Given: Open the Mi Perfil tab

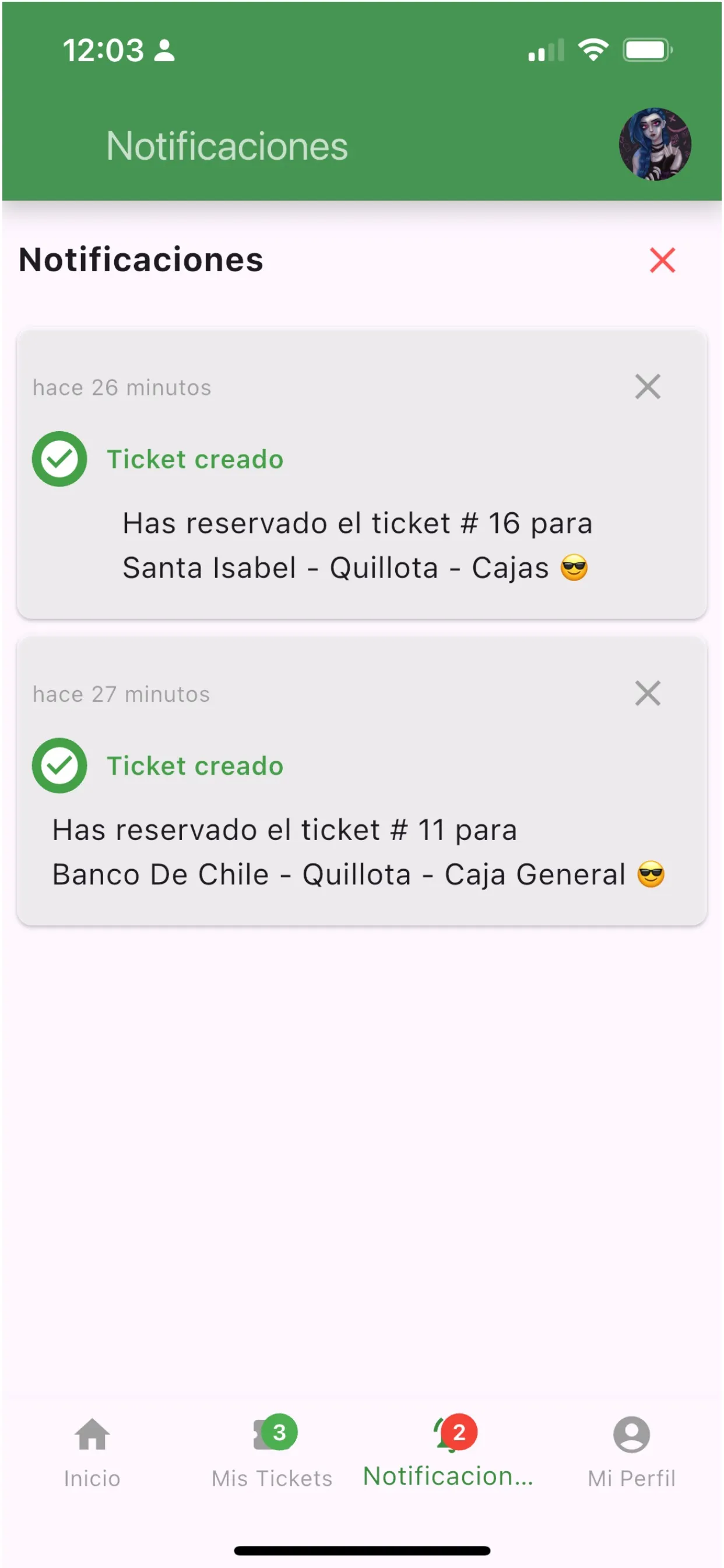Looking at the screenshot, I should click(631, 1452).
